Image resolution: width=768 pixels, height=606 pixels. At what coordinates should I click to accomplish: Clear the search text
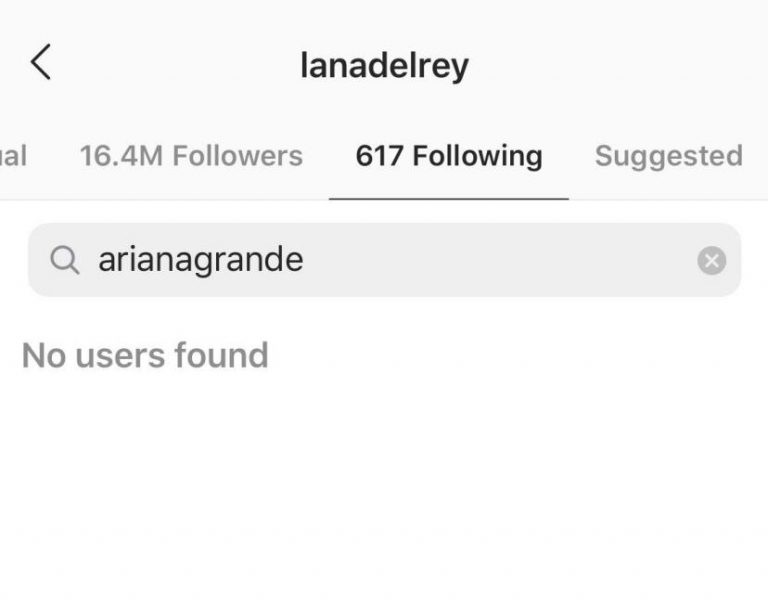[x=711, y=261]
